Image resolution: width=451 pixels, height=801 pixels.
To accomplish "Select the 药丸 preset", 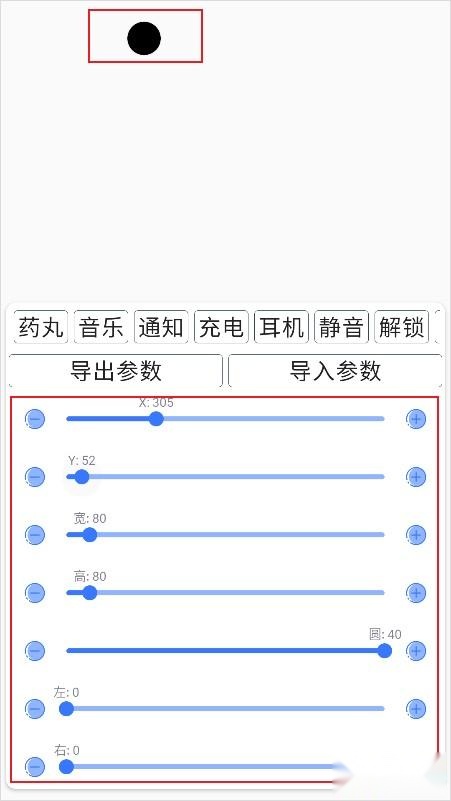I will click(x=41, y=327).
